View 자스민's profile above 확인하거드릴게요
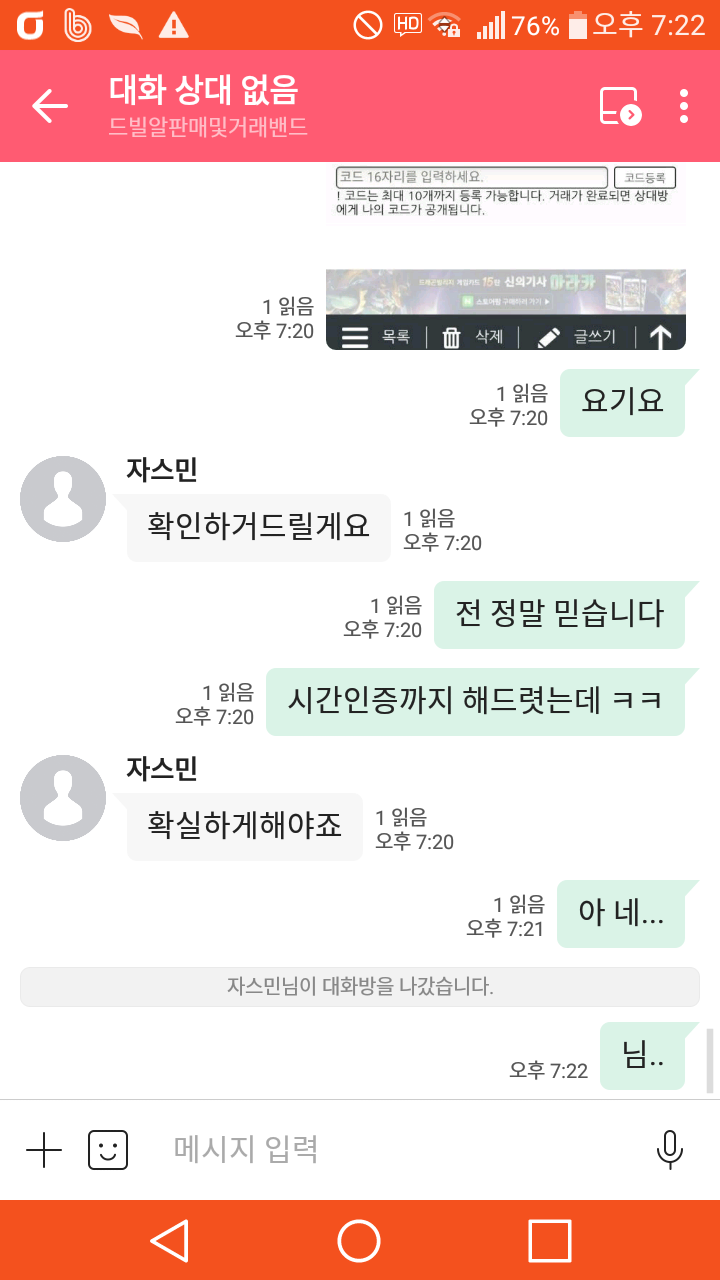Viewport: 720px width, 1280px height. (x=63, y=499)
